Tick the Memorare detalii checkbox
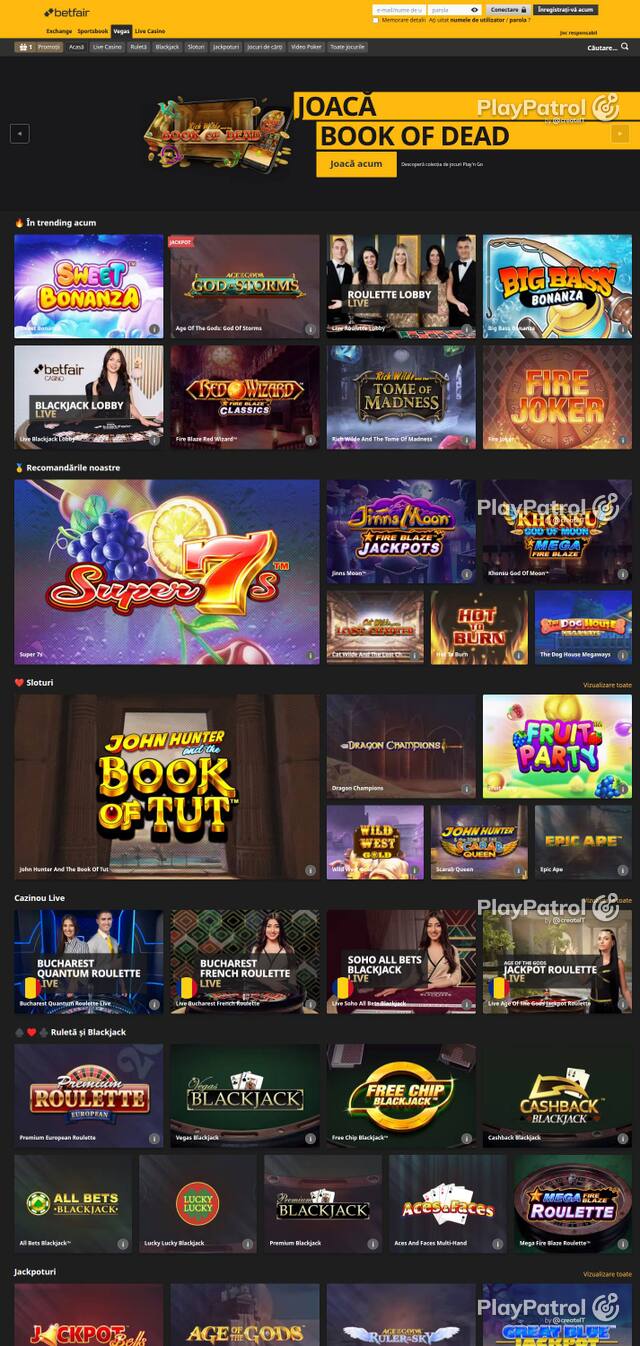This screenshot has width=640, height=1346. (376, 20)
